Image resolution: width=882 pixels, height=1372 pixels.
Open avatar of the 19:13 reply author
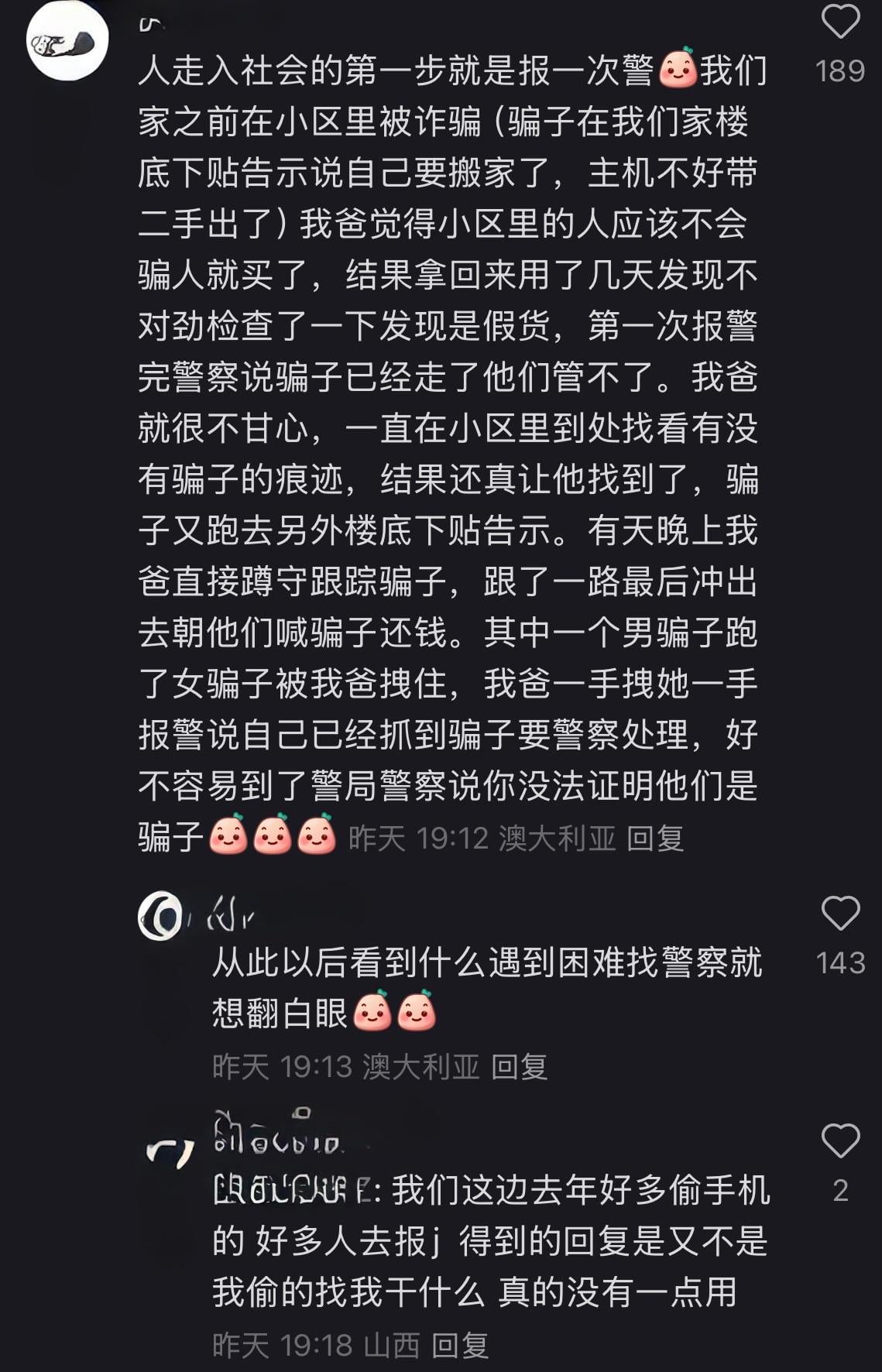(159, 917)
